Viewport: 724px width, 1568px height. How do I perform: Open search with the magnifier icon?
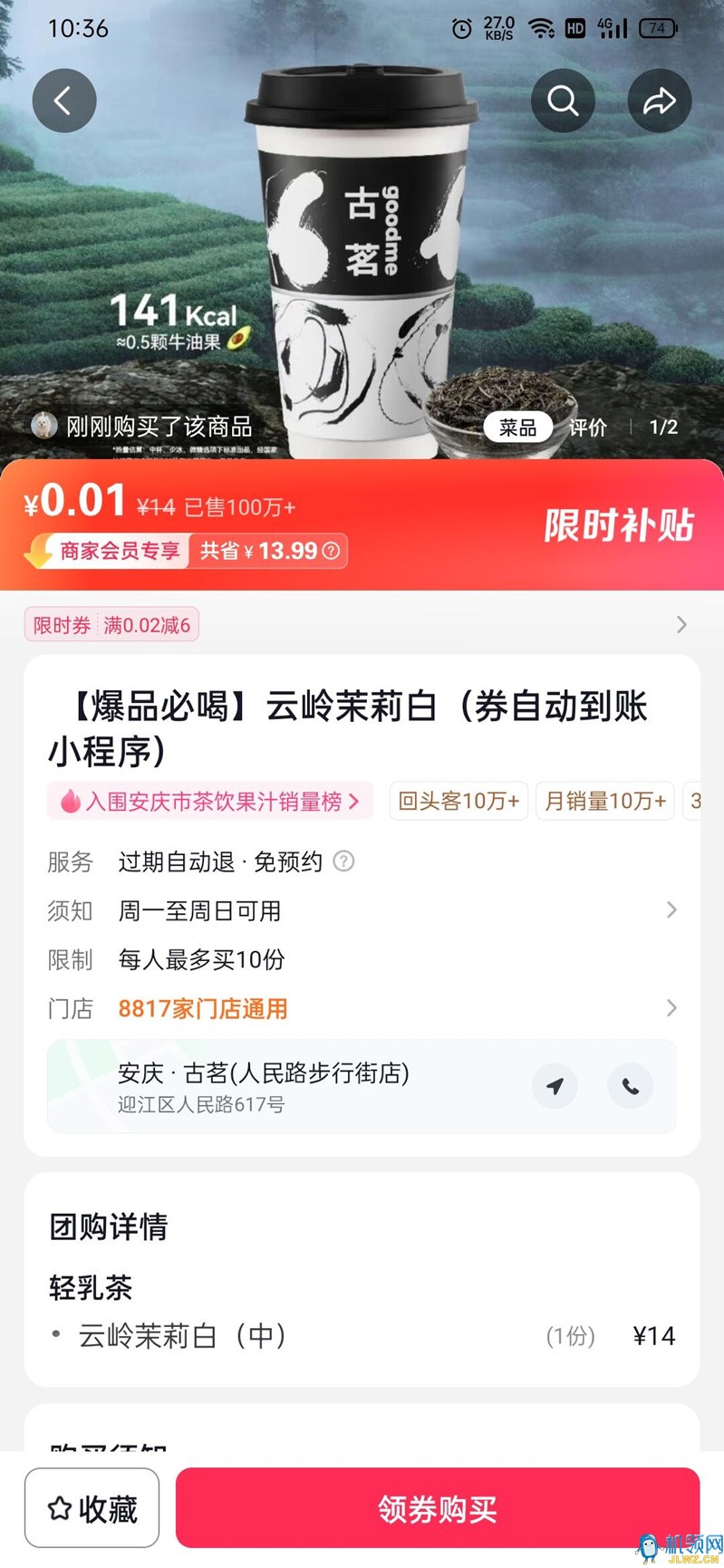coord(563,101)
